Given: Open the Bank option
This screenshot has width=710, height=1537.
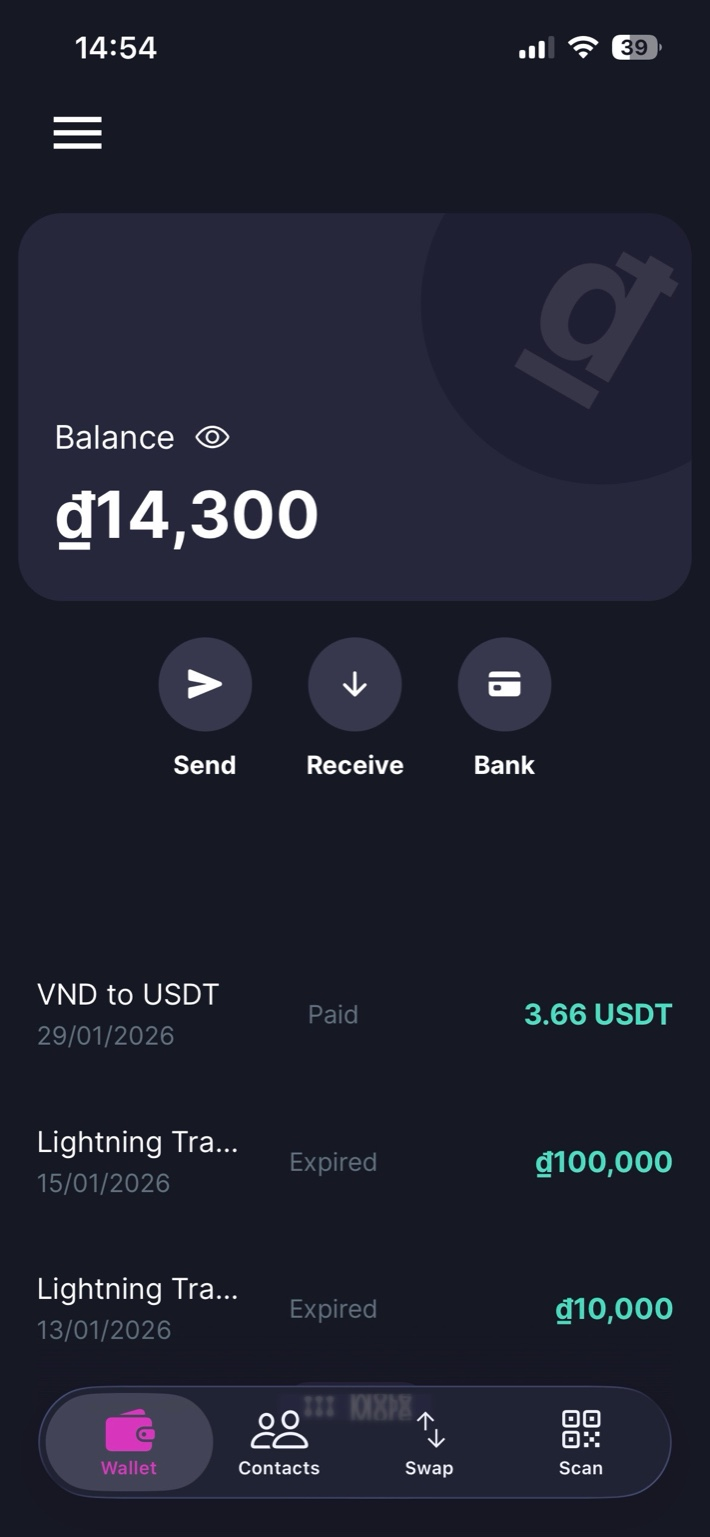Looking at the screenshot, I should click(504, 685).
